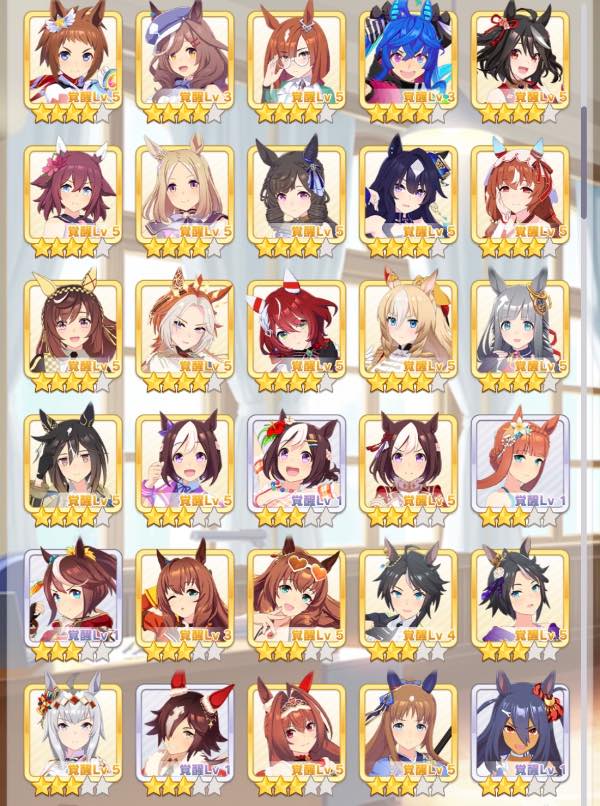The image size is (600, 806).
Task: Tap the brown-haired girl with checkered headband
Action: [73, 330]
